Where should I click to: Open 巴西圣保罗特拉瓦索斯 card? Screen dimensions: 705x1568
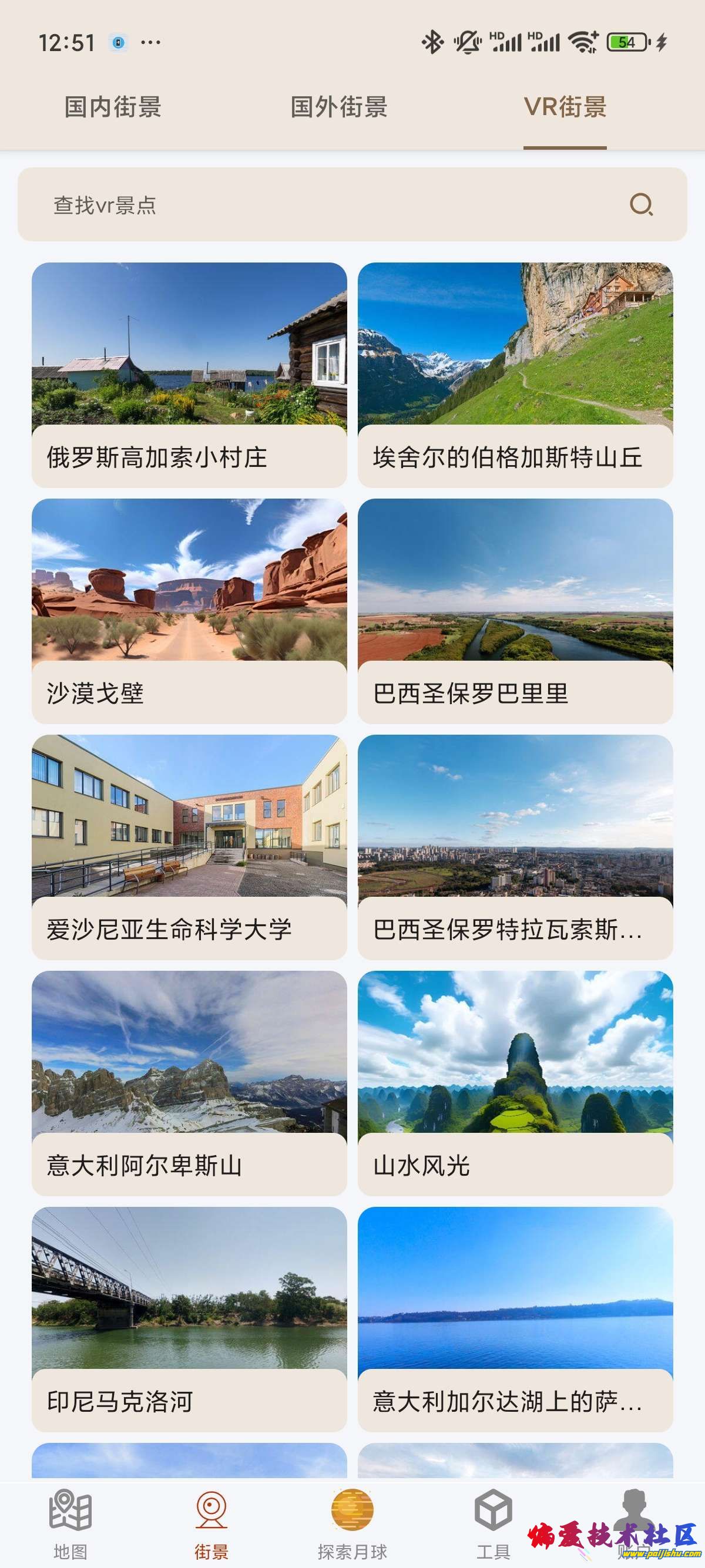coord(515,847)
